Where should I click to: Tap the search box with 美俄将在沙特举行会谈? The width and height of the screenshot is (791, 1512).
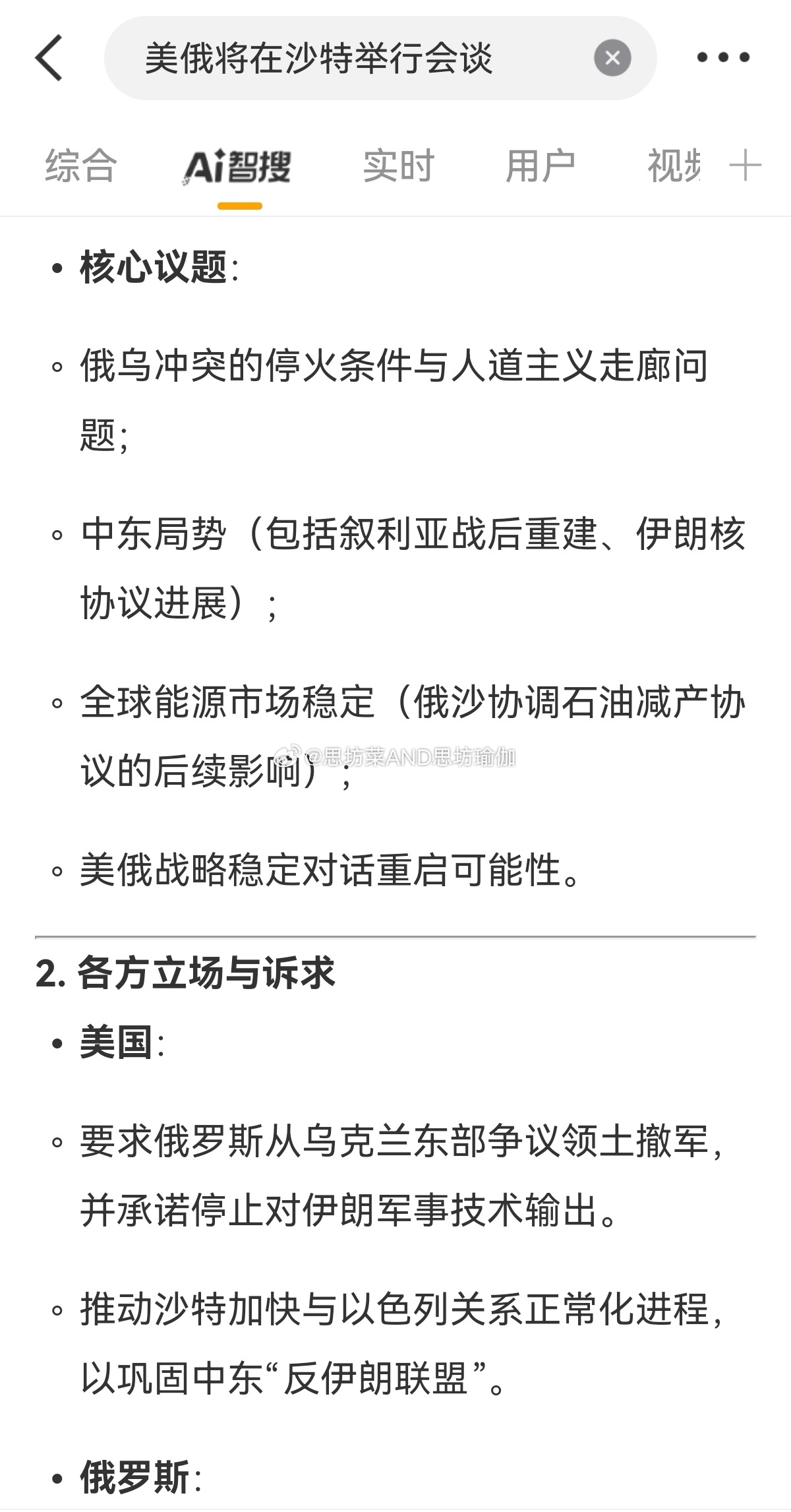coord(343,58)
